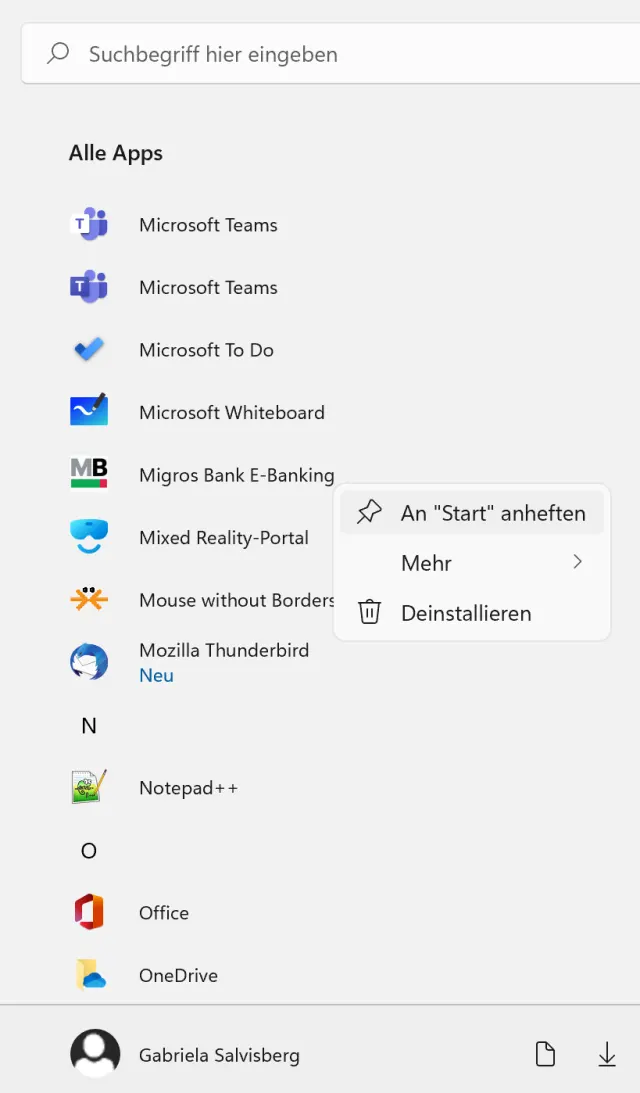Expand the Mehr submenu
The width and height of the screenshot is (640, 1093).
[472, 563]
